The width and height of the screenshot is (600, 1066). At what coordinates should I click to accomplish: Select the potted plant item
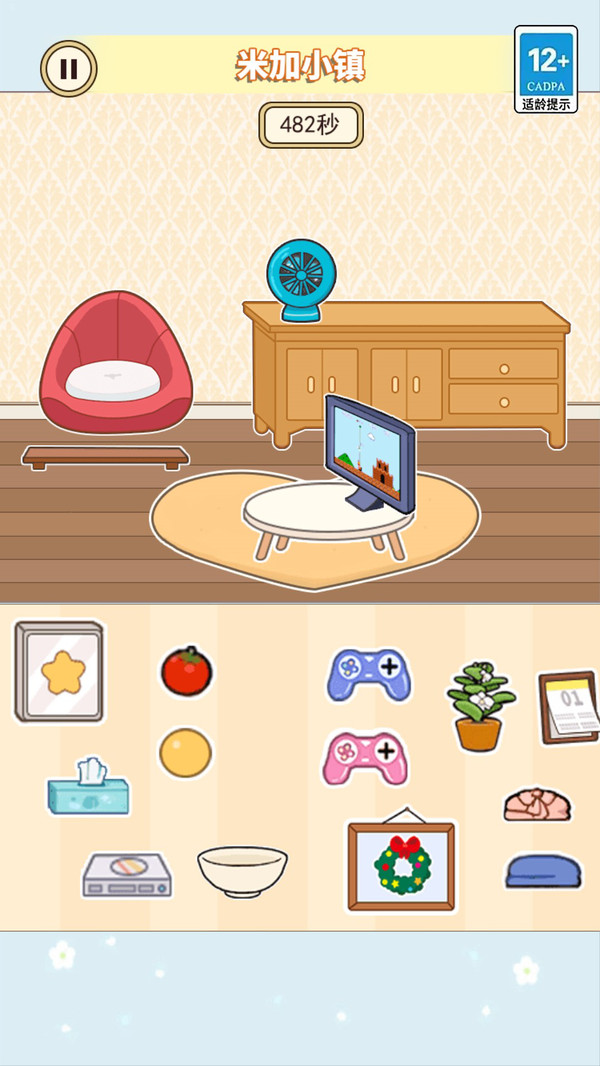pyautogui.click(x=480, y=706)
